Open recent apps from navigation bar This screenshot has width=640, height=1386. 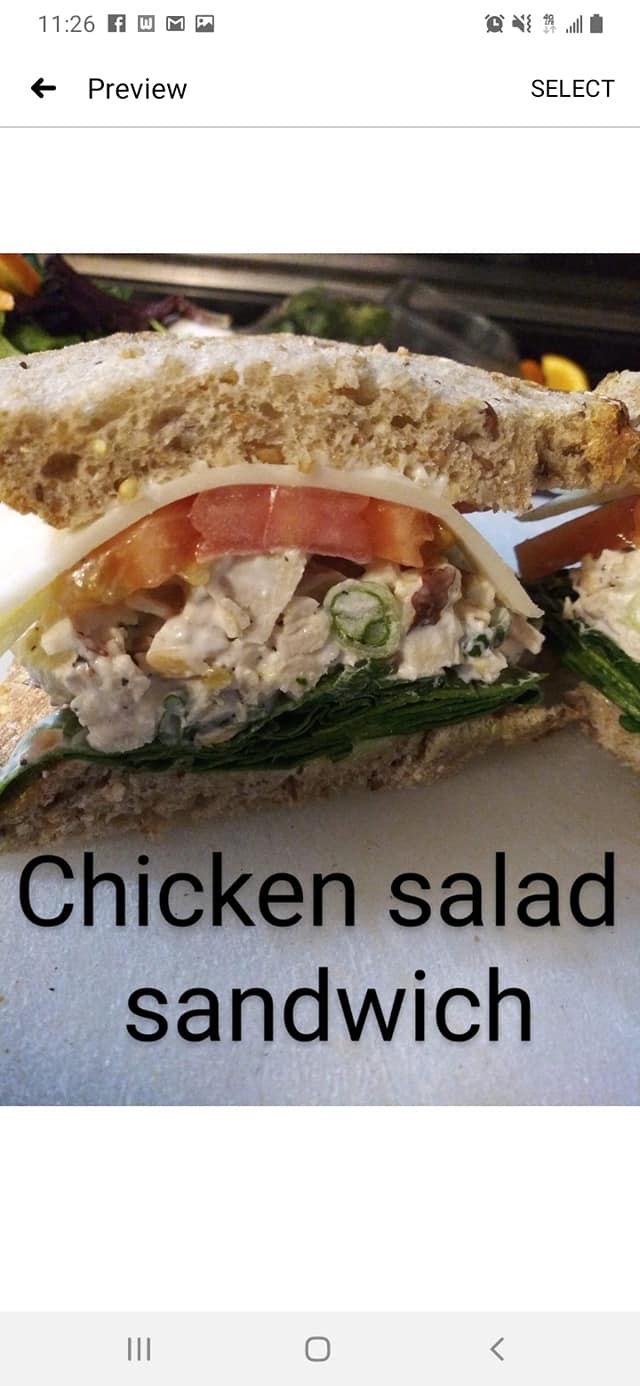[x=139, y=1349]
